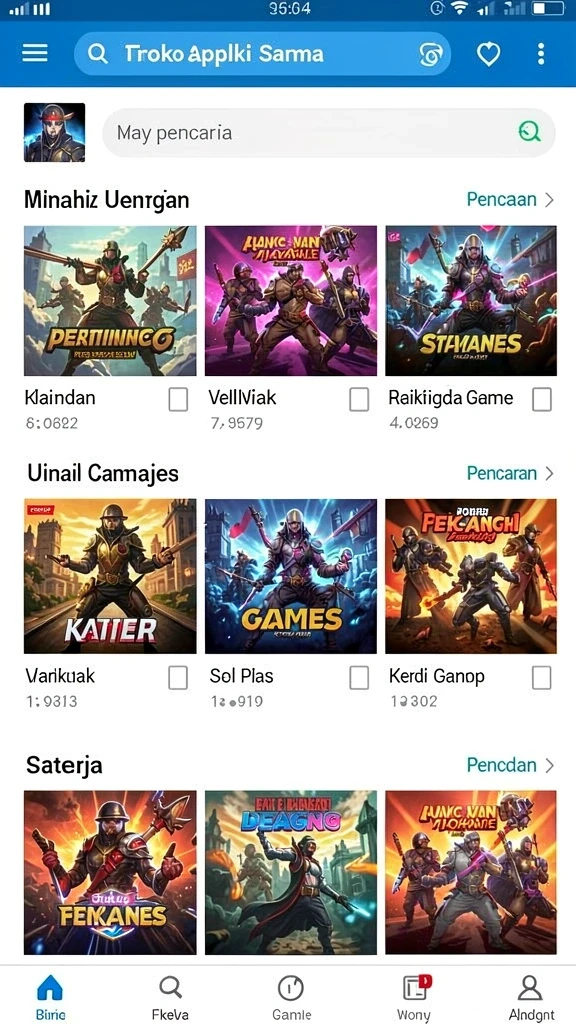The image size is (576, 1024).
Task: Switch to the Fkeva search tab
Action: [170, 997]
